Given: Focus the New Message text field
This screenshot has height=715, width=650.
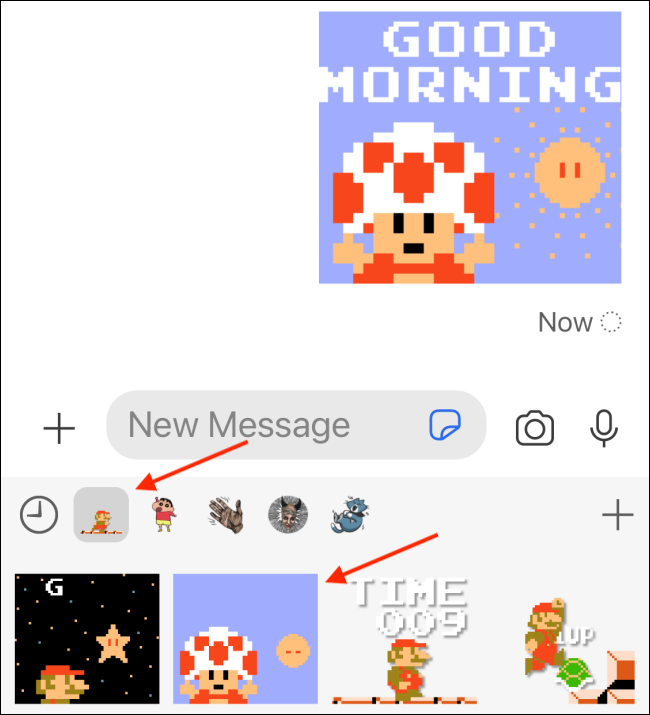Looking at the screenshot, I should pyautogui.click(x=260, y=425).
